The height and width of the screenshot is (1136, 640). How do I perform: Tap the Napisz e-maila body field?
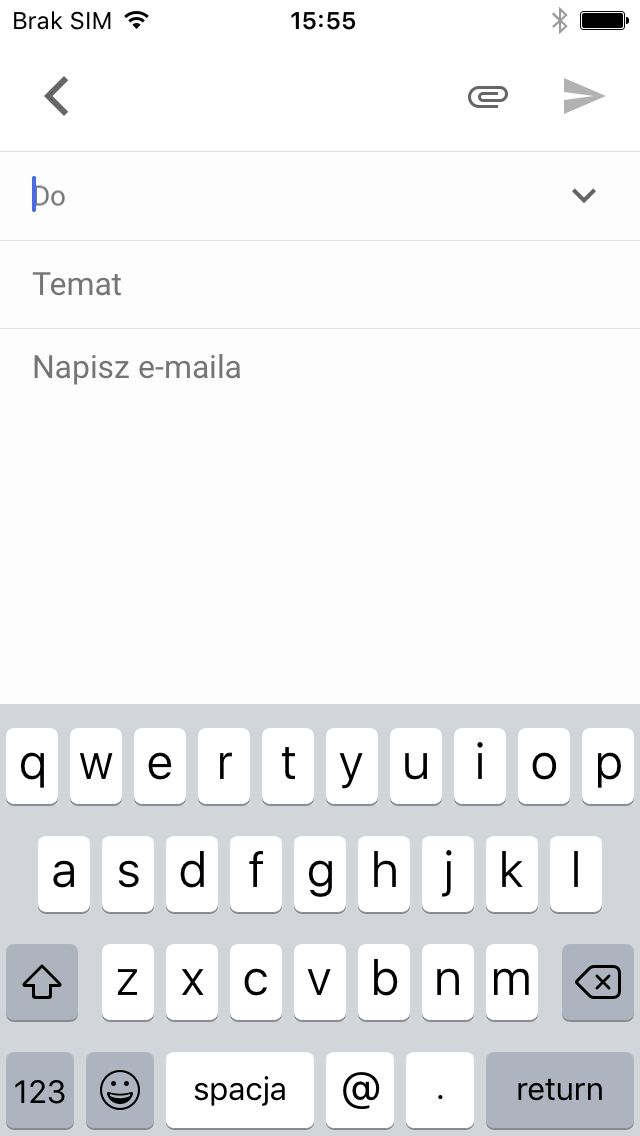320,516
